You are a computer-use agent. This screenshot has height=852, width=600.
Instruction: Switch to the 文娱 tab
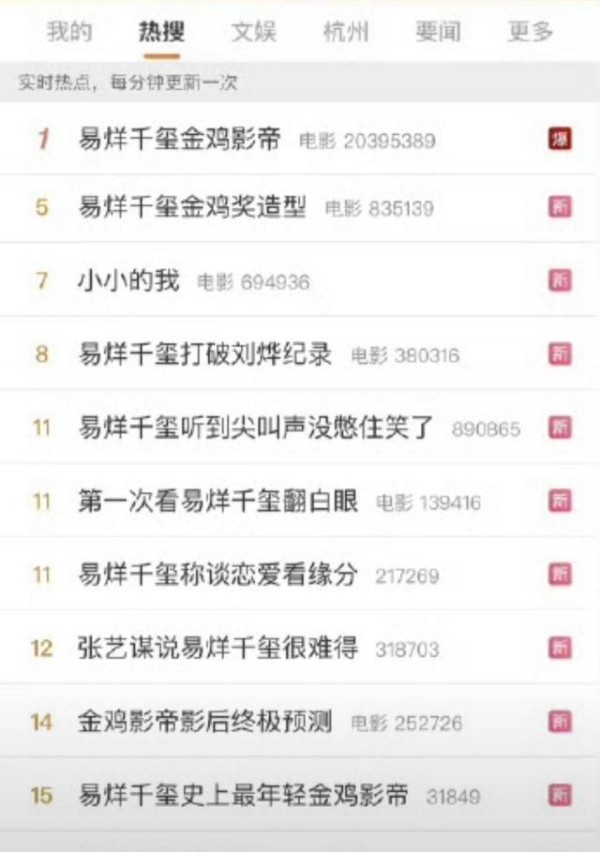(x=253, y=32)
